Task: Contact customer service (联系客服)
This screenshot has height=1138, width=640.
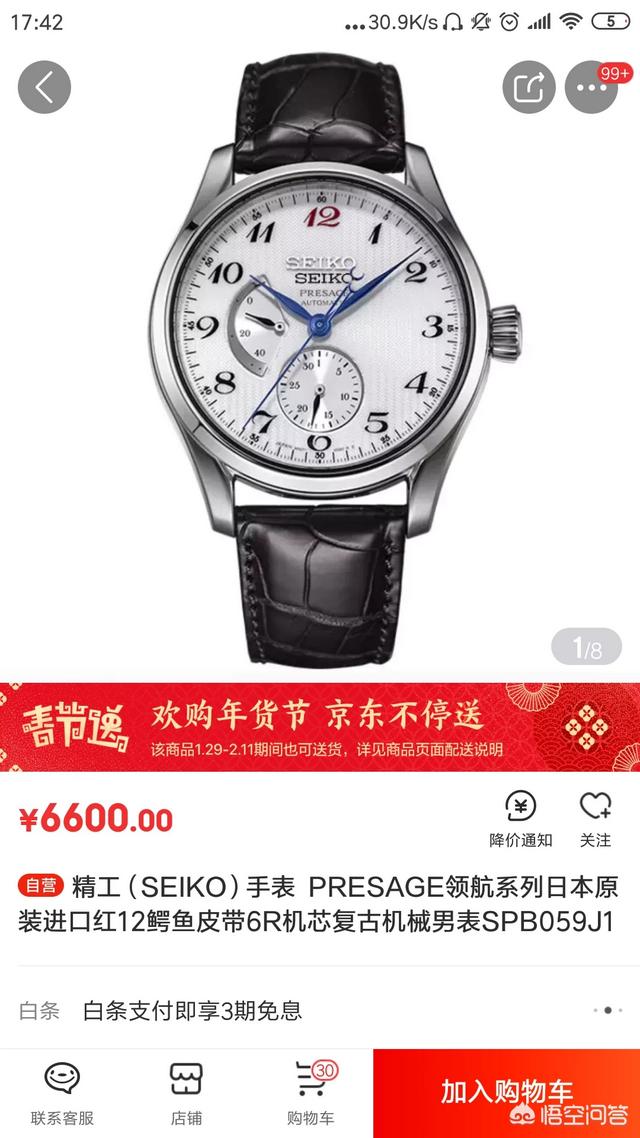Action: point(62,1093)
